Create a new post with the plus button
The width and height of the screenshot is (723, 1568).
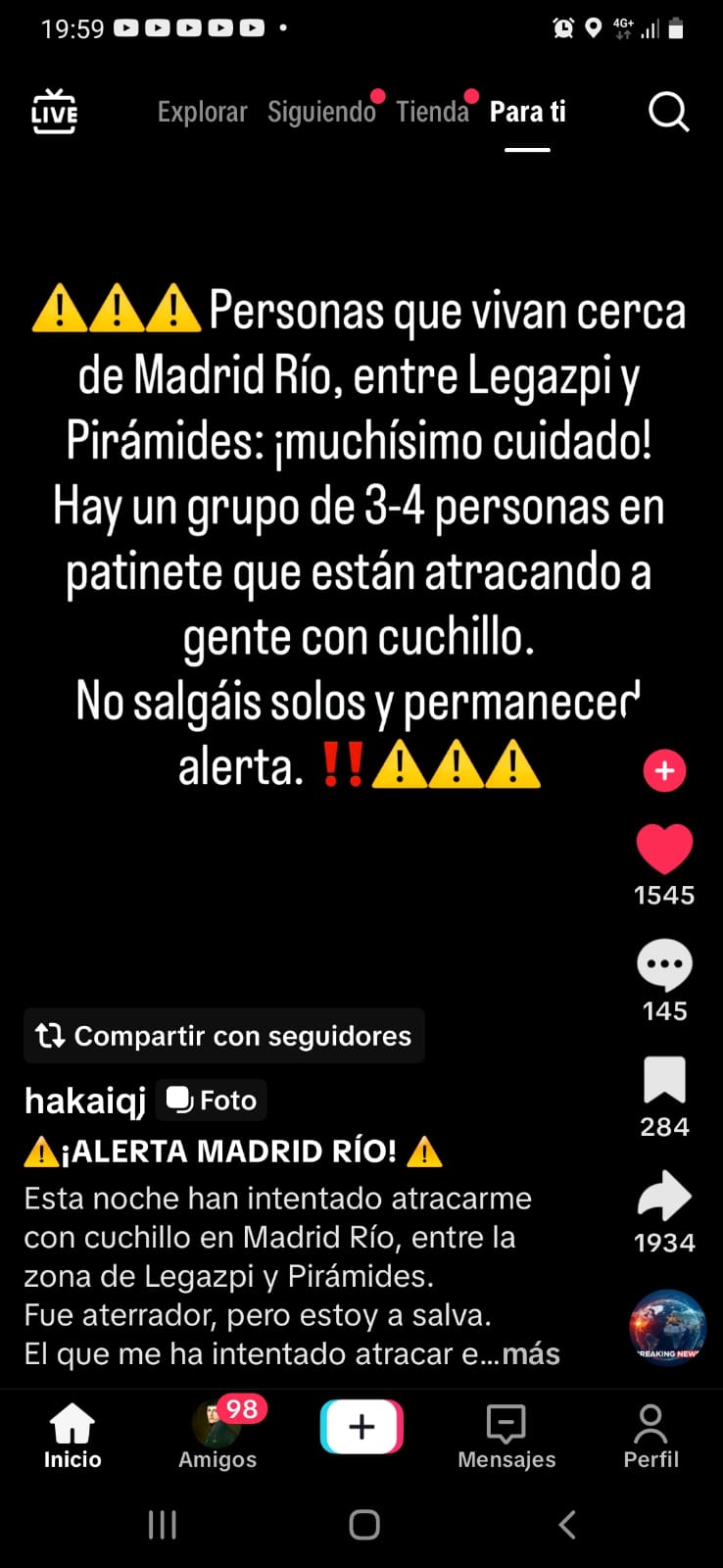[361, 1427]
